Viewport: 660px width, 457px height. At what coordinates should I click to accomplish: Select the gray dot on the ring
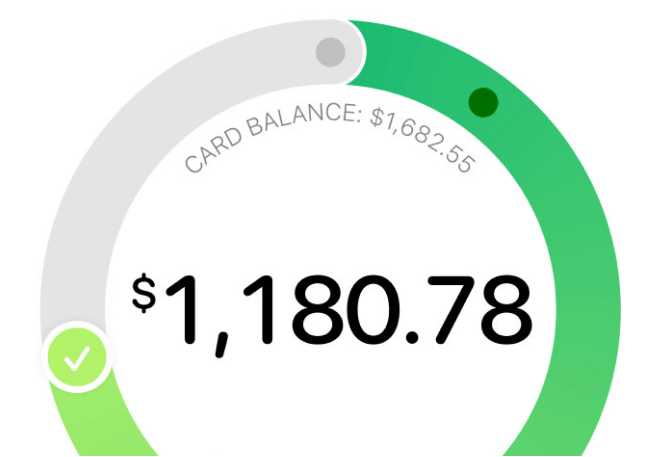coord(330,53)
